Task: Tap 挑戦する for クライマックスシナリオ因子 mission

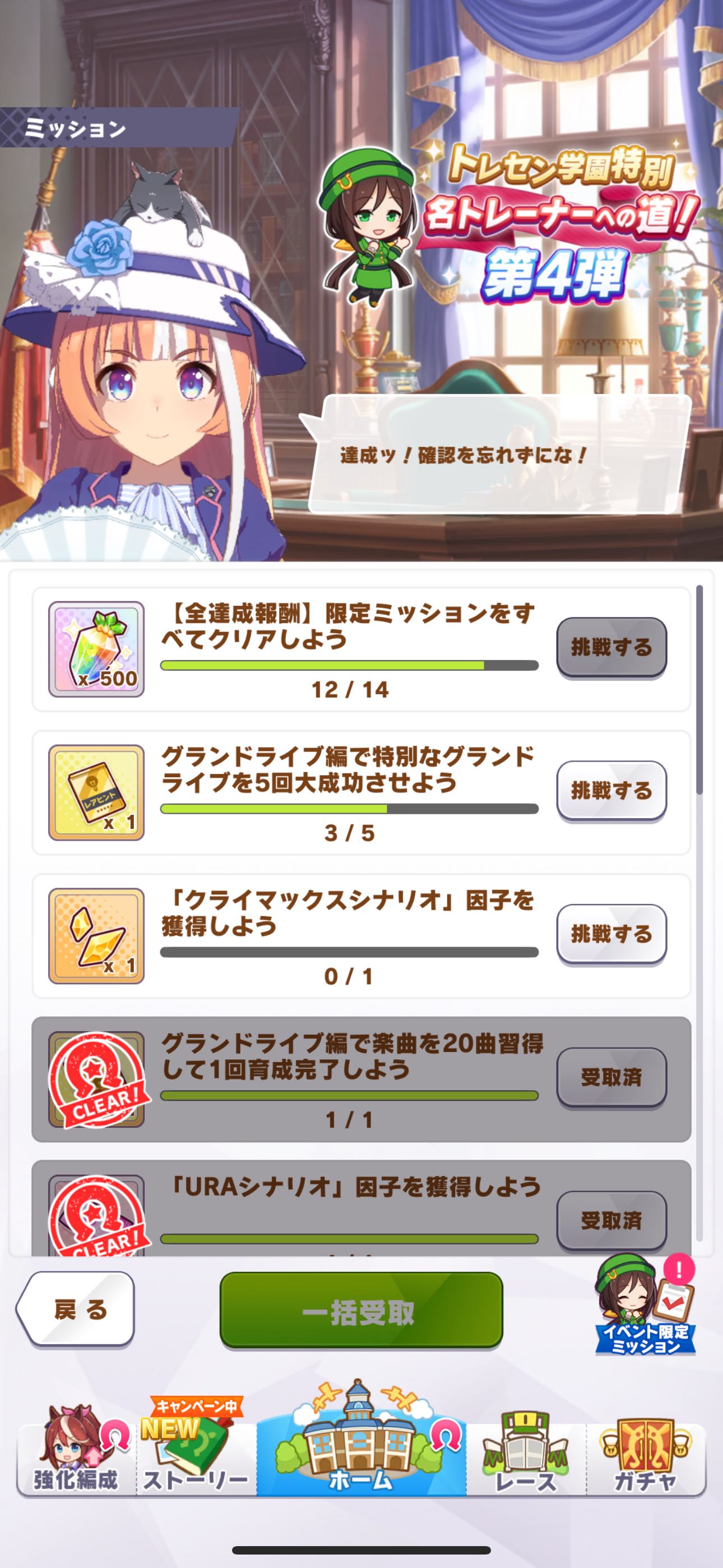Action: (x=611, y=934)
